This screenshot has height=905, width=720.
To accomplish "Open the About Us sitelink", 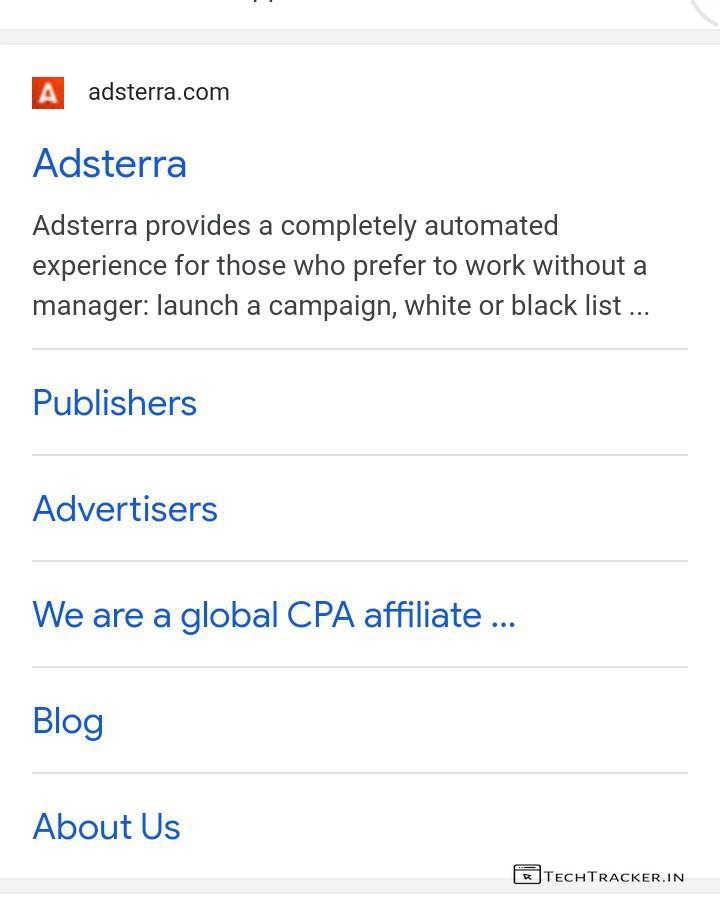I will coord(107,827).
